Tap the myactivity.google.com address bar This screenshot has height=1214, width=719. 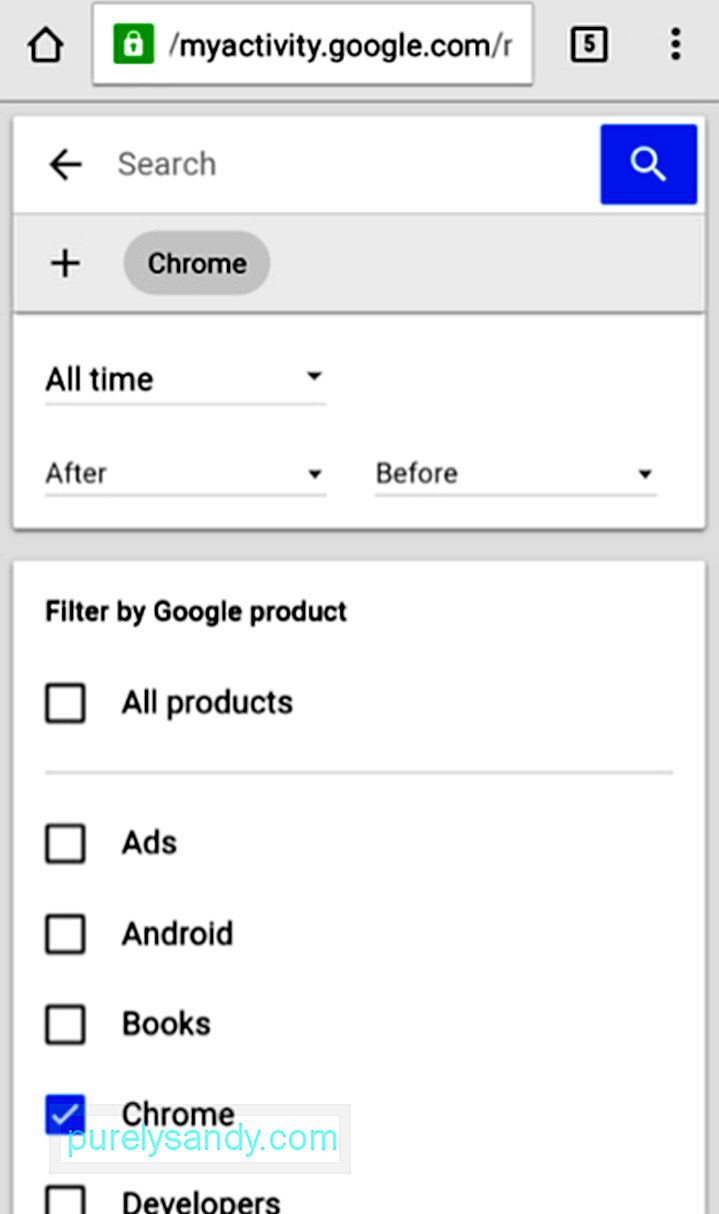[312, 45]
